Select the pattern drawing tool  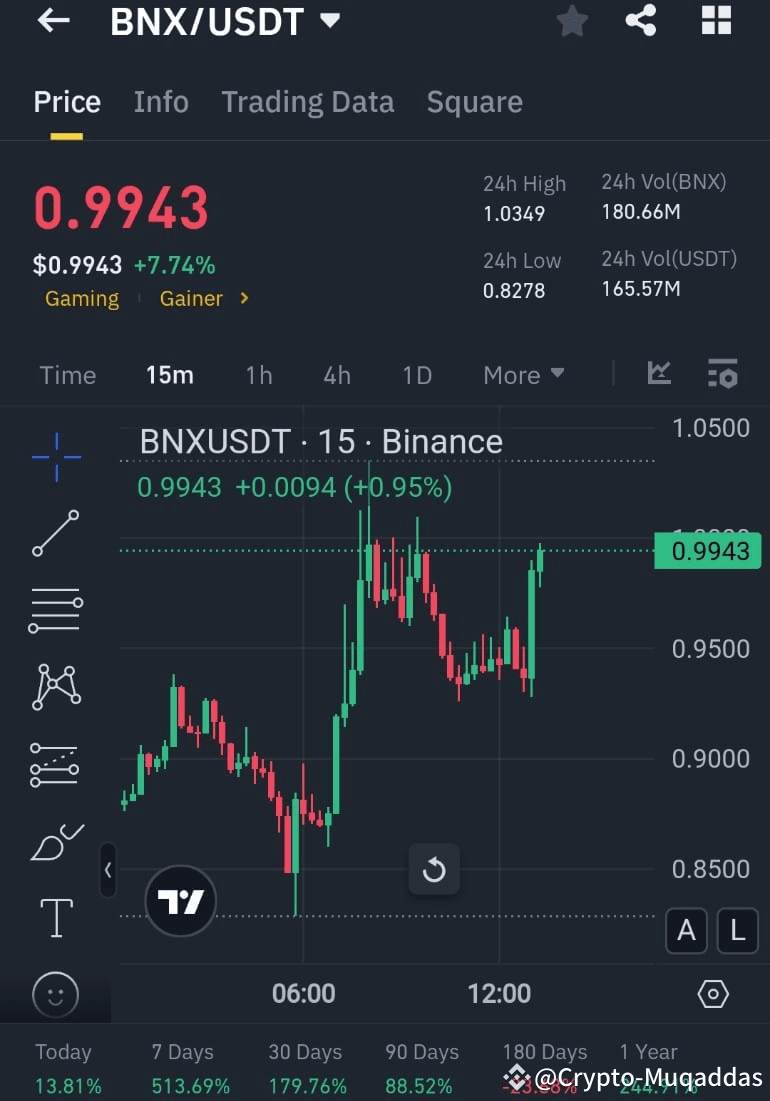(x=55, y=686)
